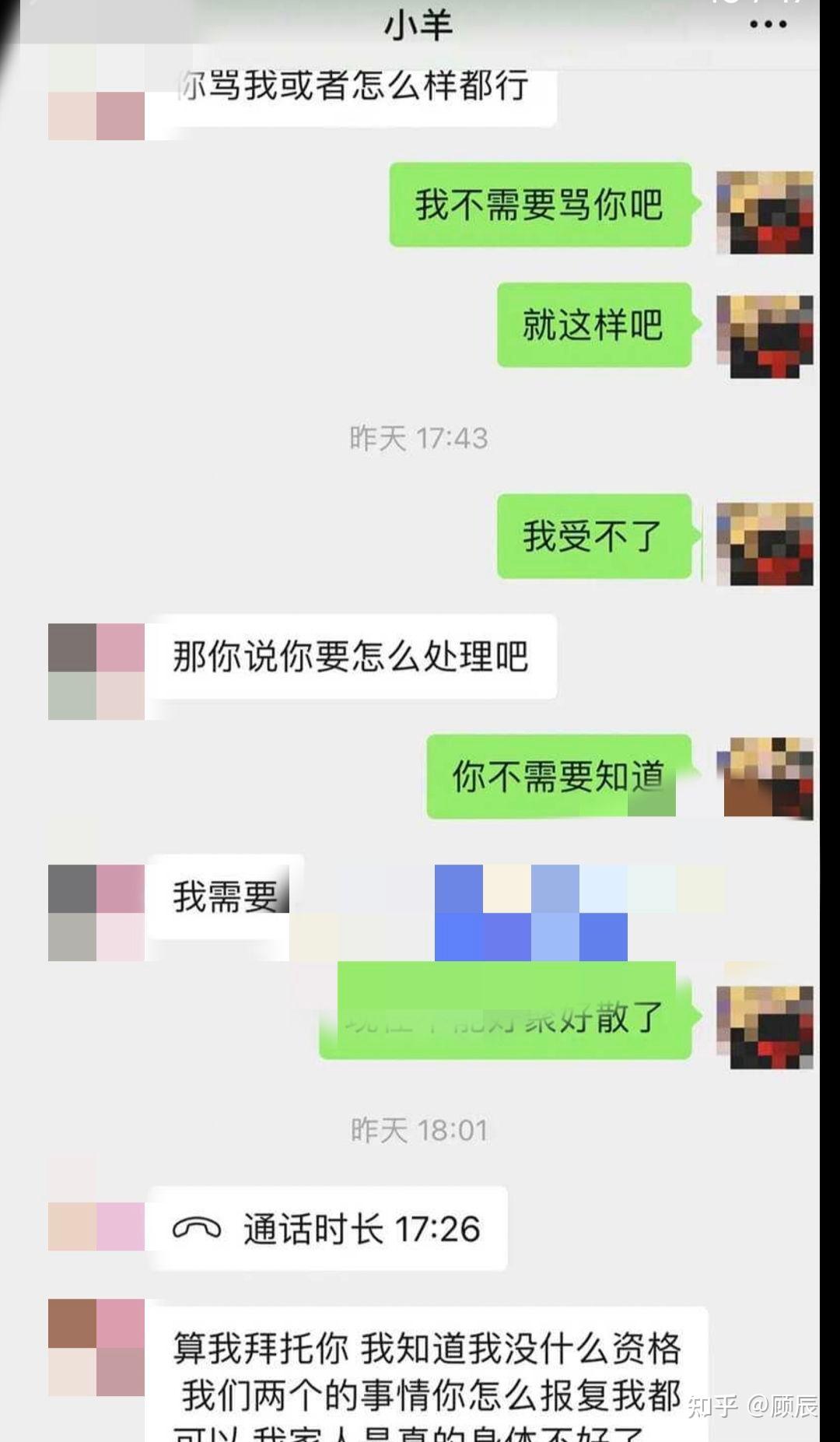Tap the 通话时长 17:26 call record
This screenshot has height=1442, width=840.
pos(327,1228)
